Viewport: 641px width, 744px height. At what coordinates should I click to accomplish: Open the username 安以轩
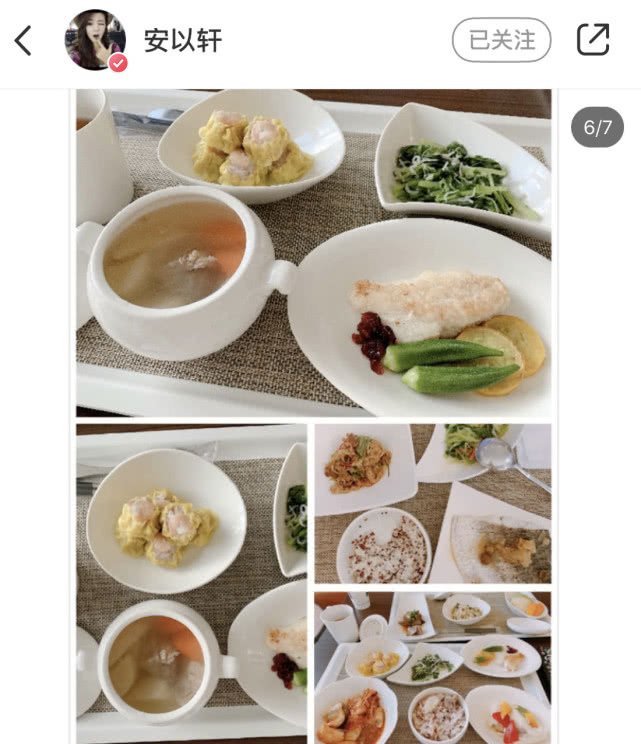click(x=183, y=41)
